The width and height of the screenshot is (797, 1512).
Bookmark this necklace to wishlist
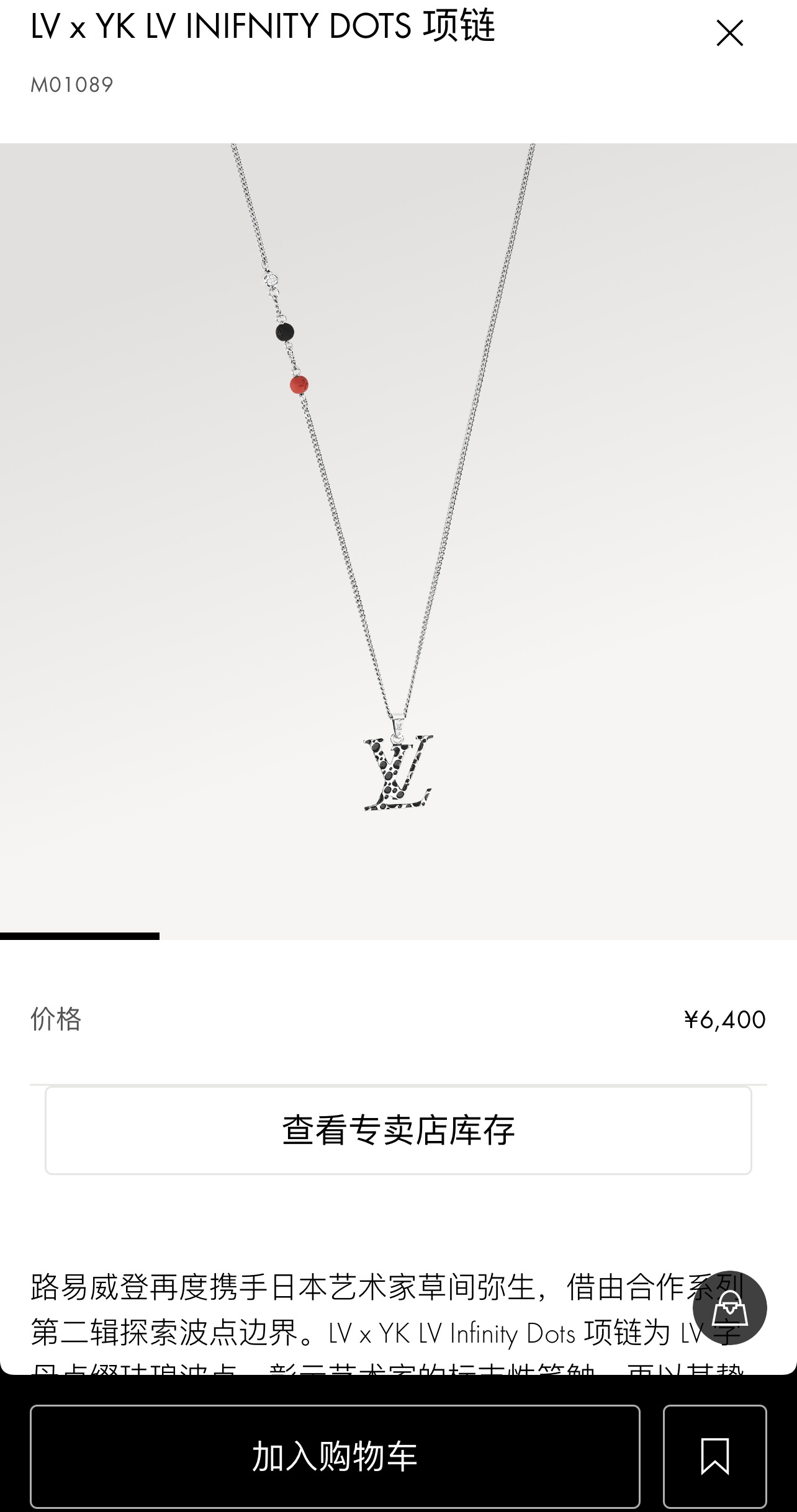point(714,1456)
